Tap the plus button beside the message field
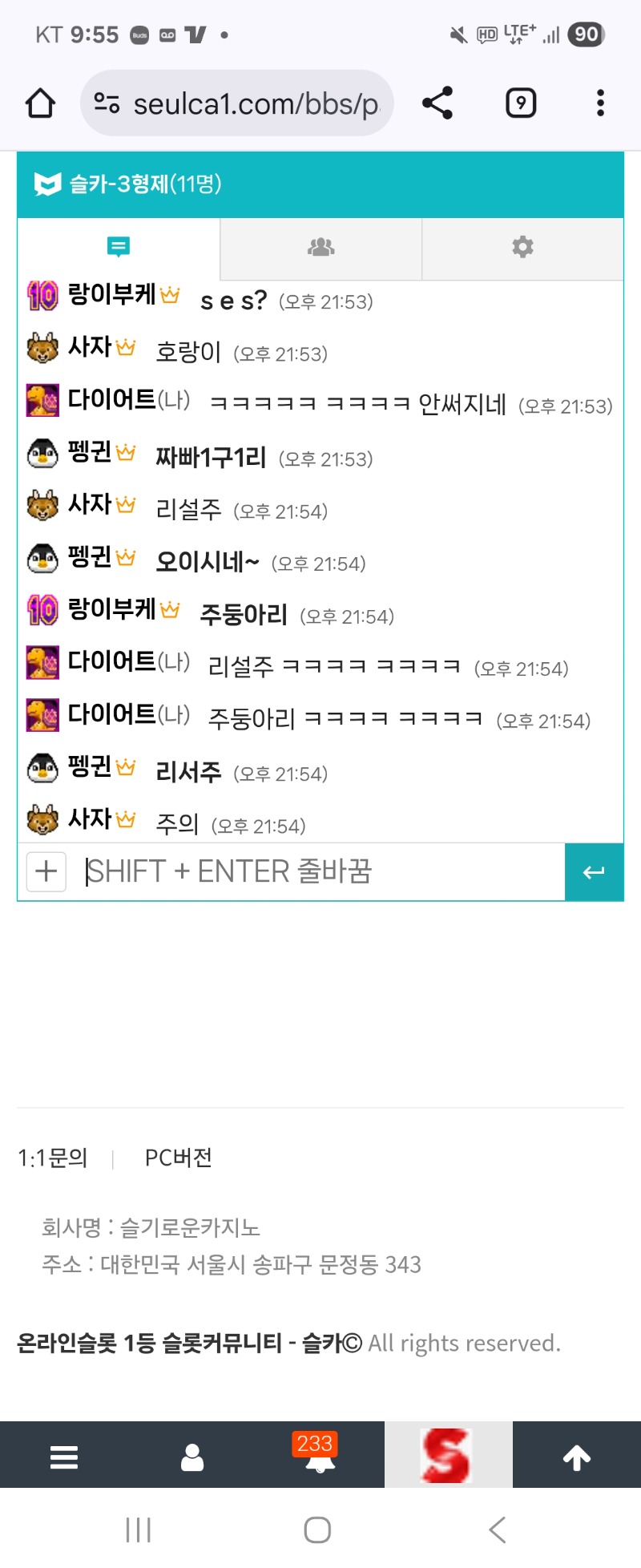The image size is (641, 1568). pyautogui.click(x=46, y=871)
